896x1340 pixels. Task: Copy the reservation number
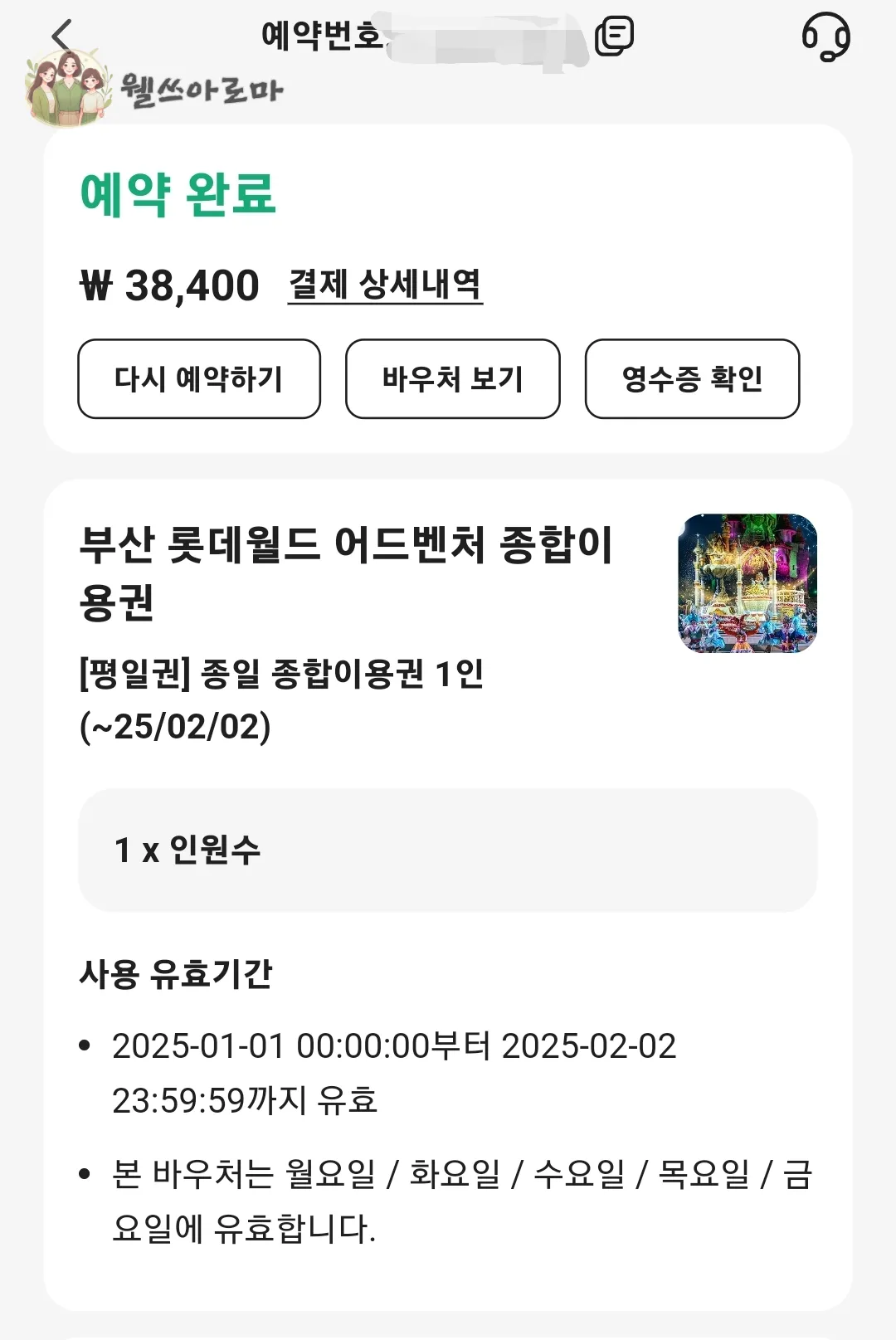tap(615, 35)
